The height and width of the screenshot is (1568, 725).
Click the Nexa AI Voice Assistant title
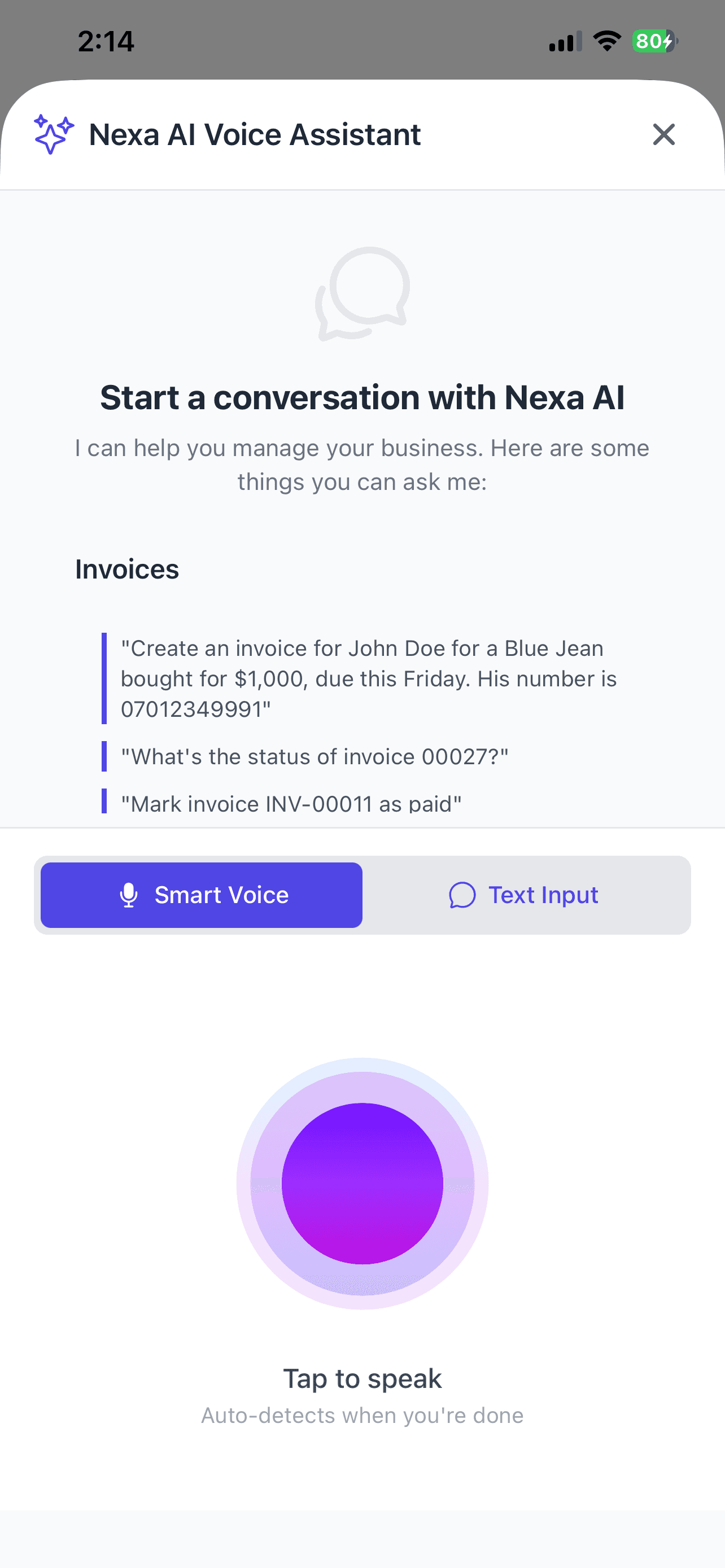coord(255,134)
